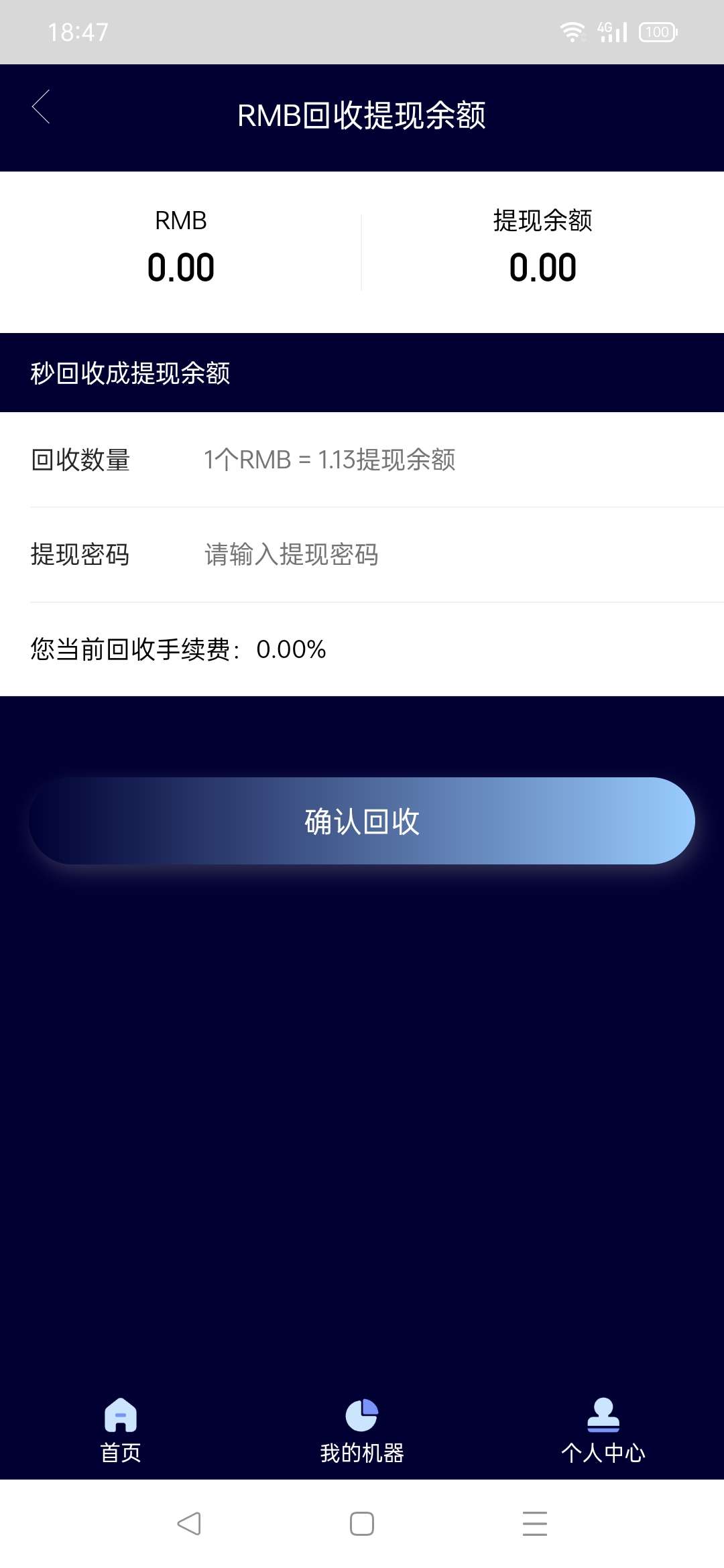This screenshot has width=724, height=1568.
Task: Open the system recent apps menu
Action: click(x=534, y=1524)
